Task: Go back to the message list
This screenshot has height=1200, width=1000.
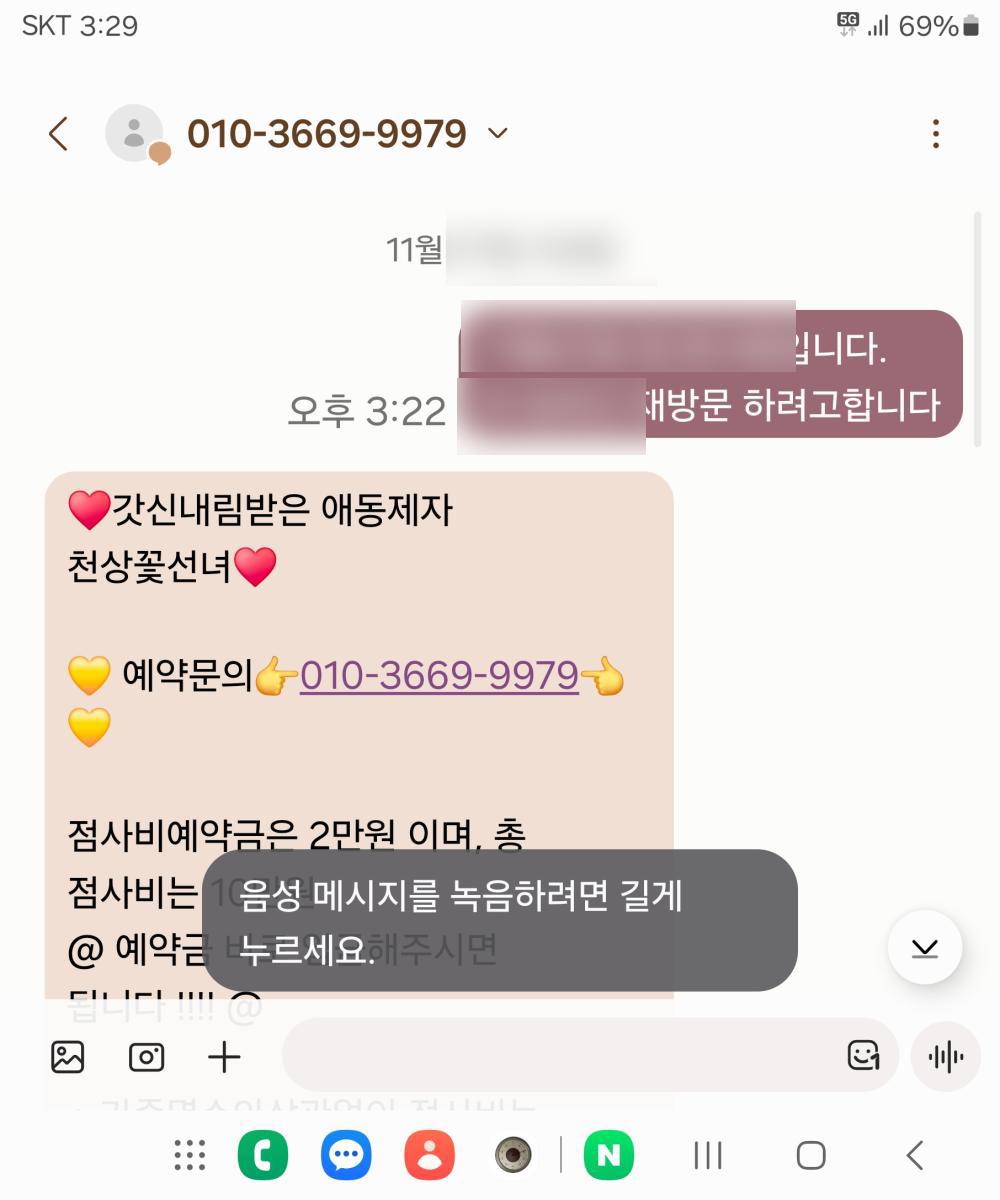Action: pyautogui.click(x=59, y=134)
